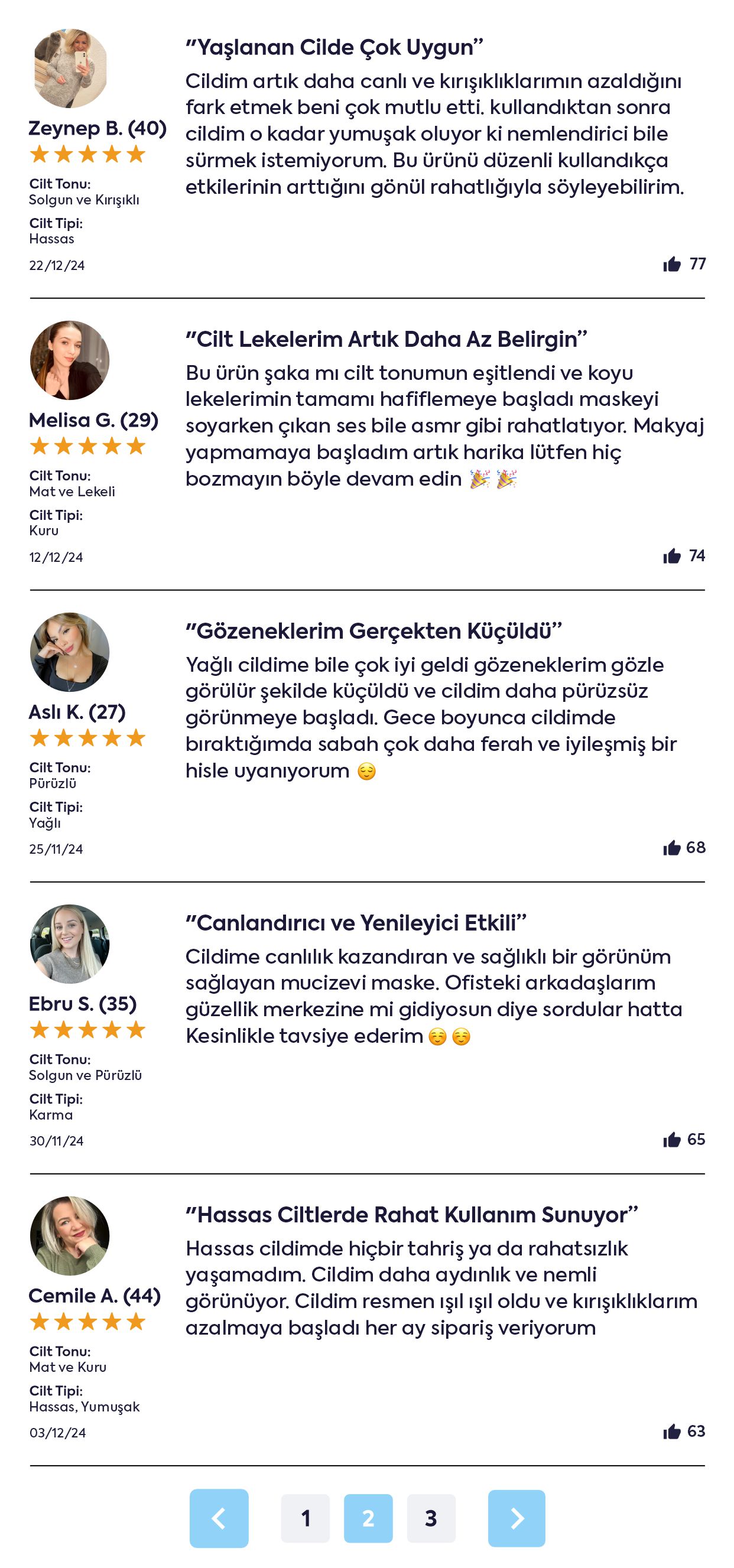Like Melisa G.'s review
The image size is (734, 1568).
[x=671, y=556]
